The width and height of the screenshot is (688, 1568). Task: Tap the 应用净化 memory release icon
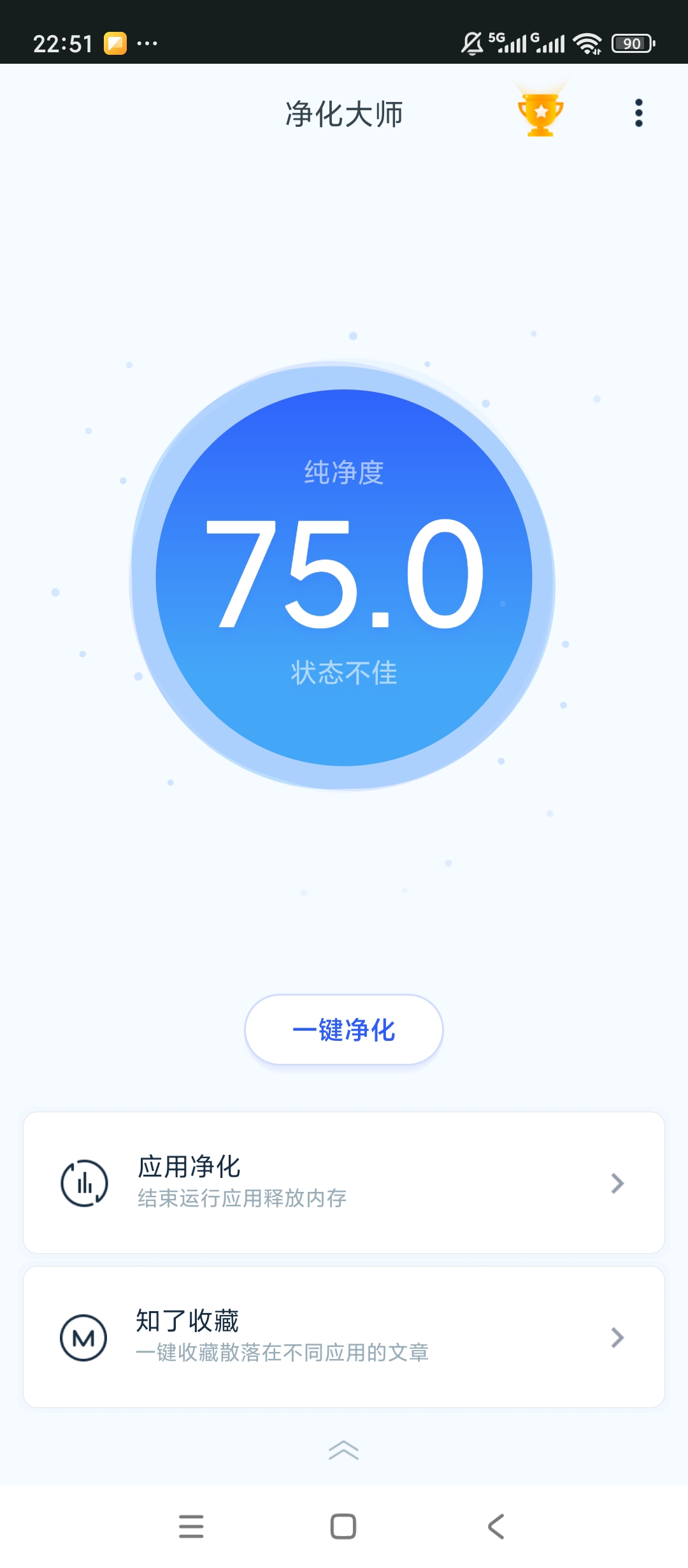[x=85, y=1183]
